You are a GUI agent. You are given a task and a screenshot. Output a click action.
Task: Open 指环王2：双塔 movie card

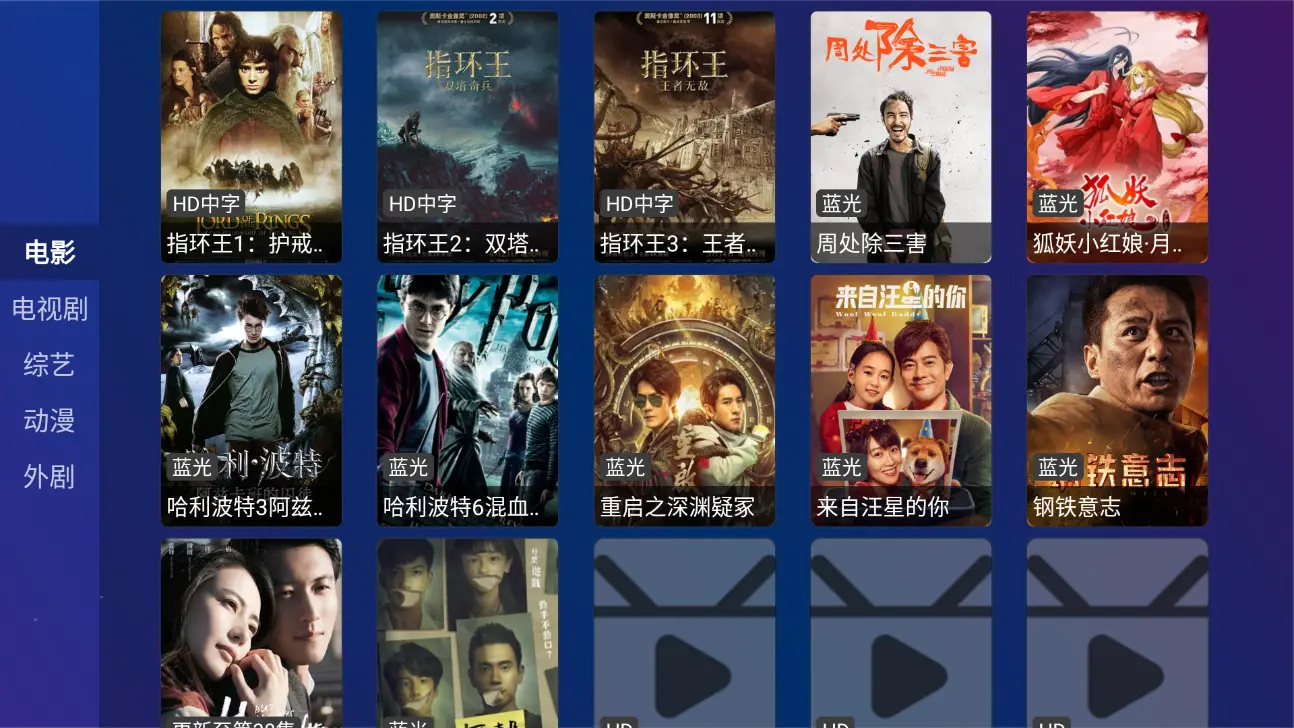pyautogui.click(x=467, y=137)
